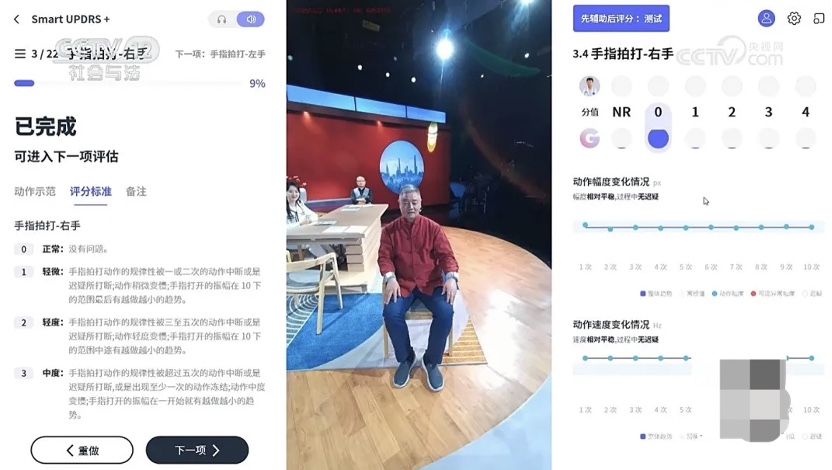This screenshot has width=832, height=470.
Task: Pick score 3 for 手指拍打-右手
Action: click(x=768, y=87)
